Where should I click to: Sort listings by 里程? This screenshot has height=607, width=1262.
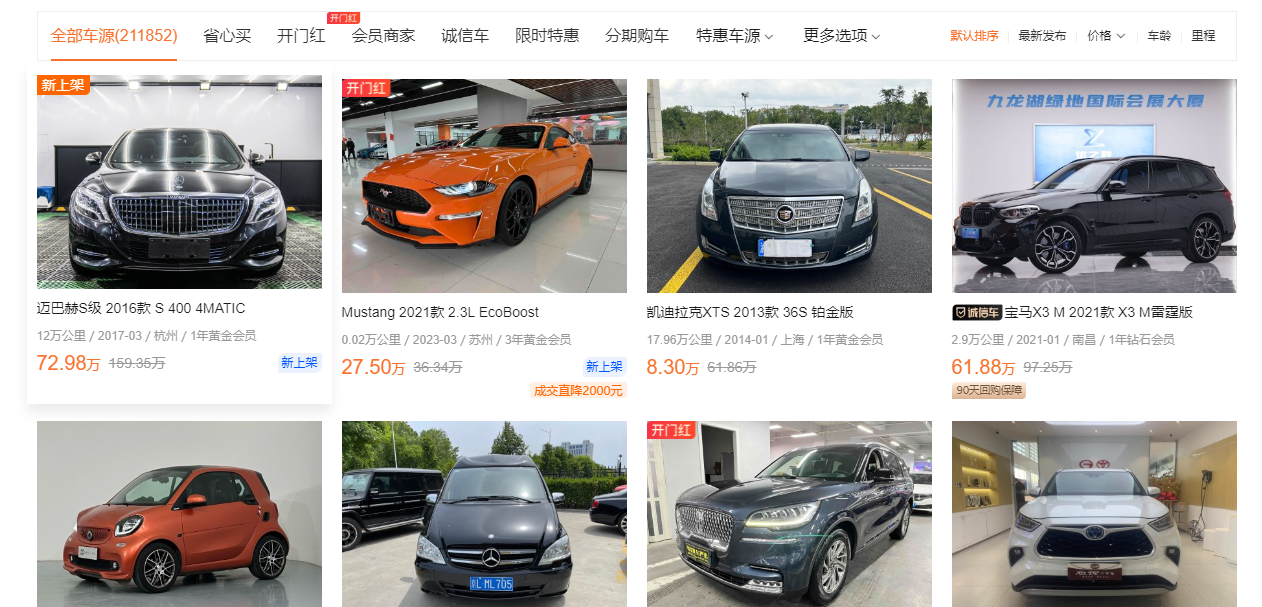pyautogui.click(x=1203, y=36)
